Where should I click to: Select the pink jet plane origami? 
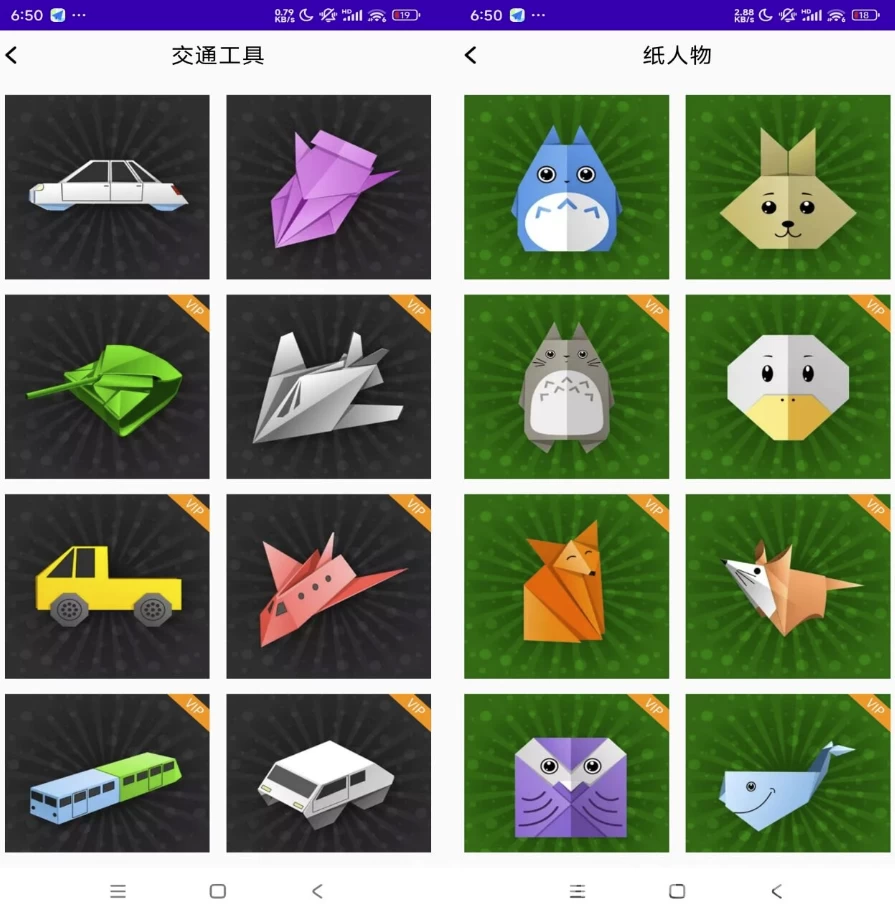[x=328, y=587]
